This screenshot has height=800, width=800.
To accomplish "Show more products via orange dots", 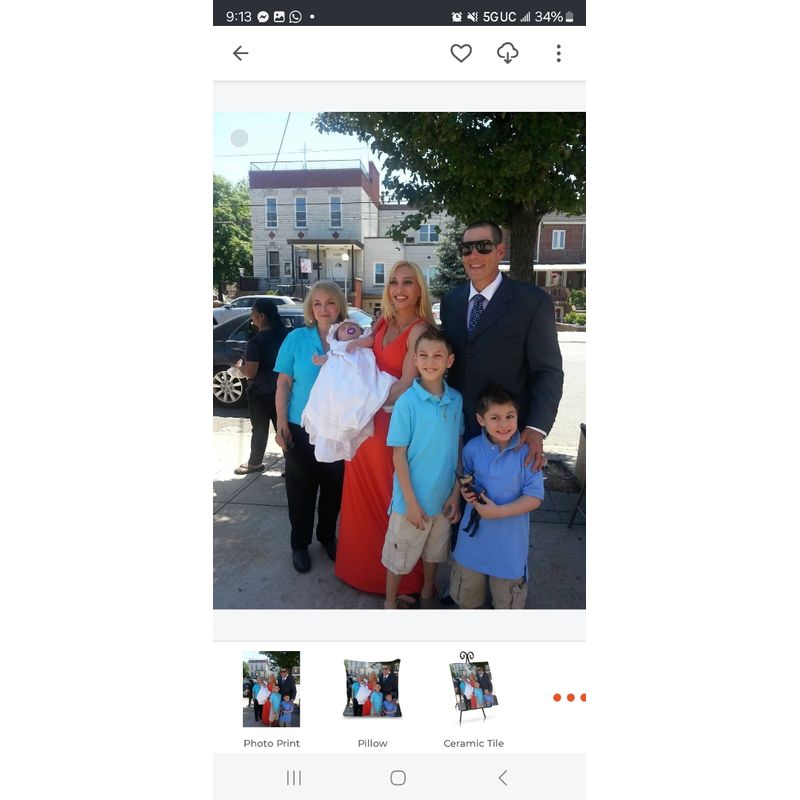I will [569, 697].
